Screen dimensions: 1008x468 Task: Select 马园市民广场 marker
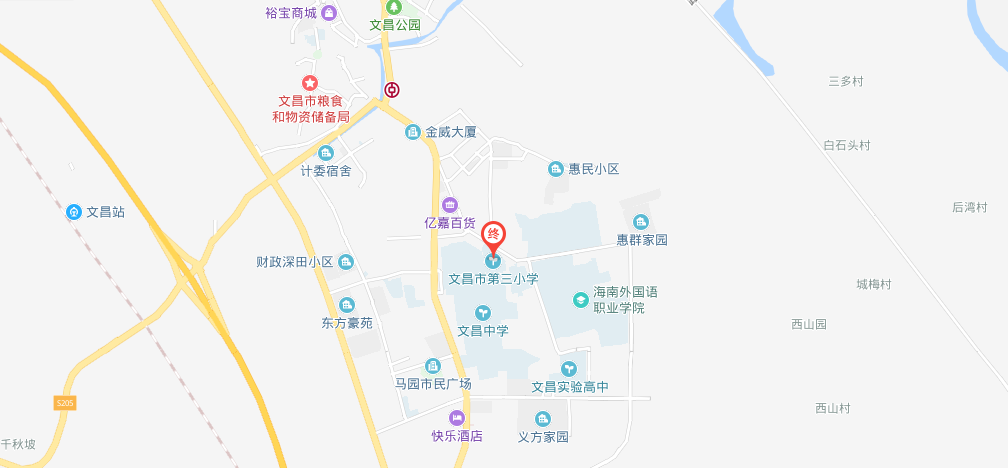pyautogui.click(x=432, y=366)
